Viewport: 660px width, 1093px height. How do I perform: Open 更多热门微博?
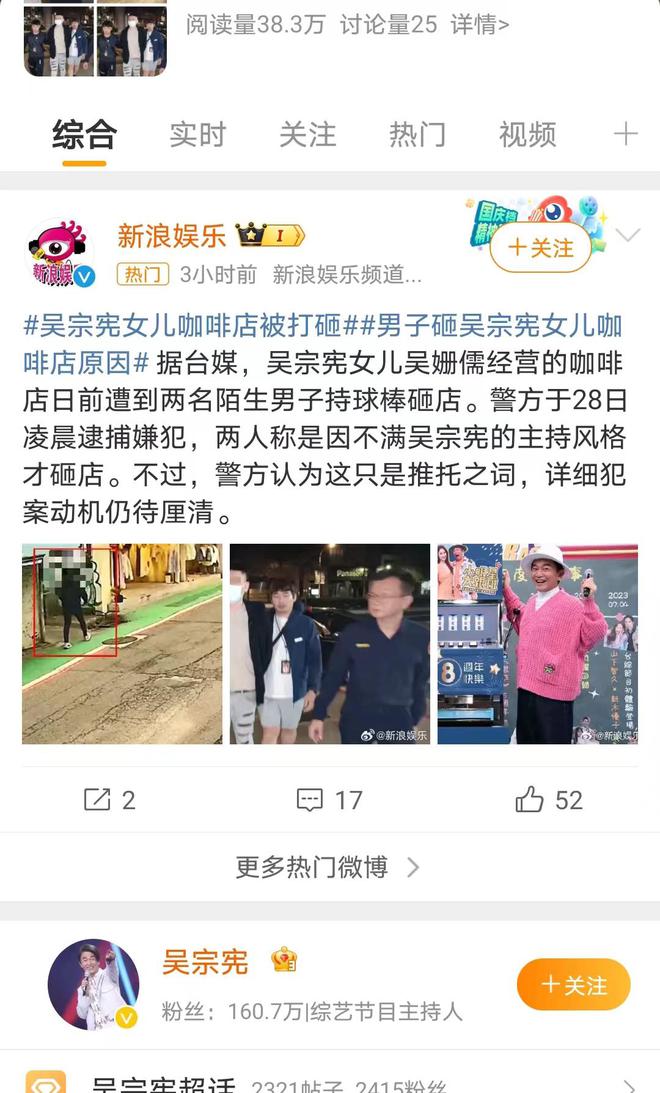coord(328,867)
